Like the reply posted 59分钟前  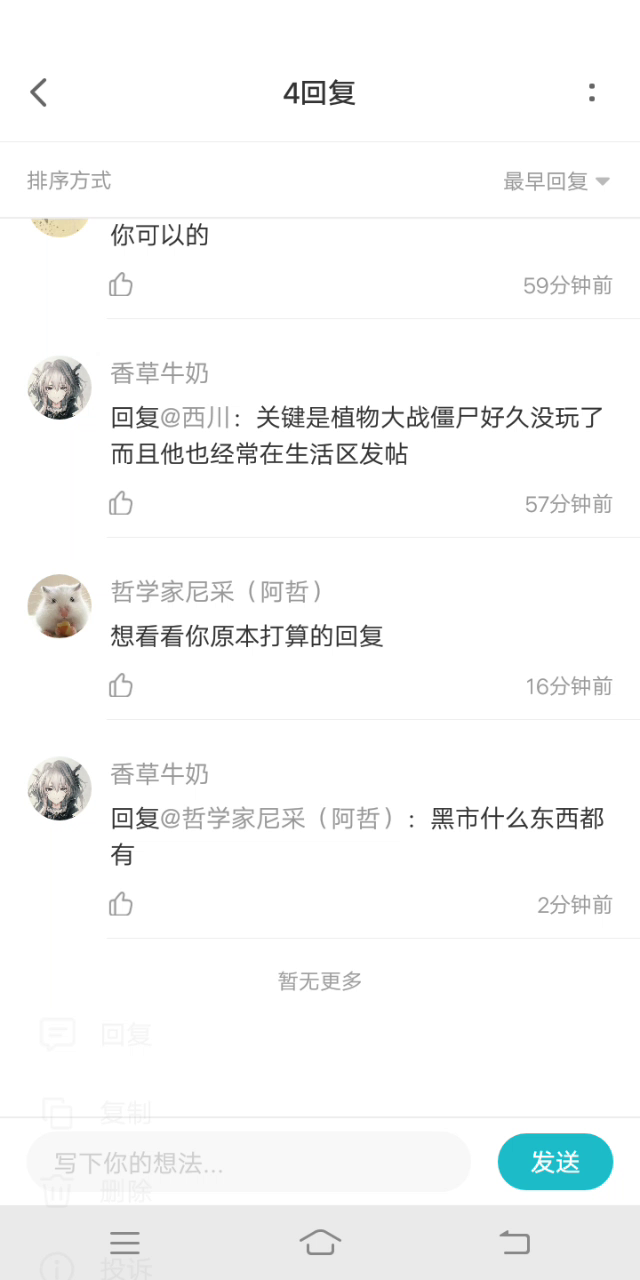(x=121, y=285)
